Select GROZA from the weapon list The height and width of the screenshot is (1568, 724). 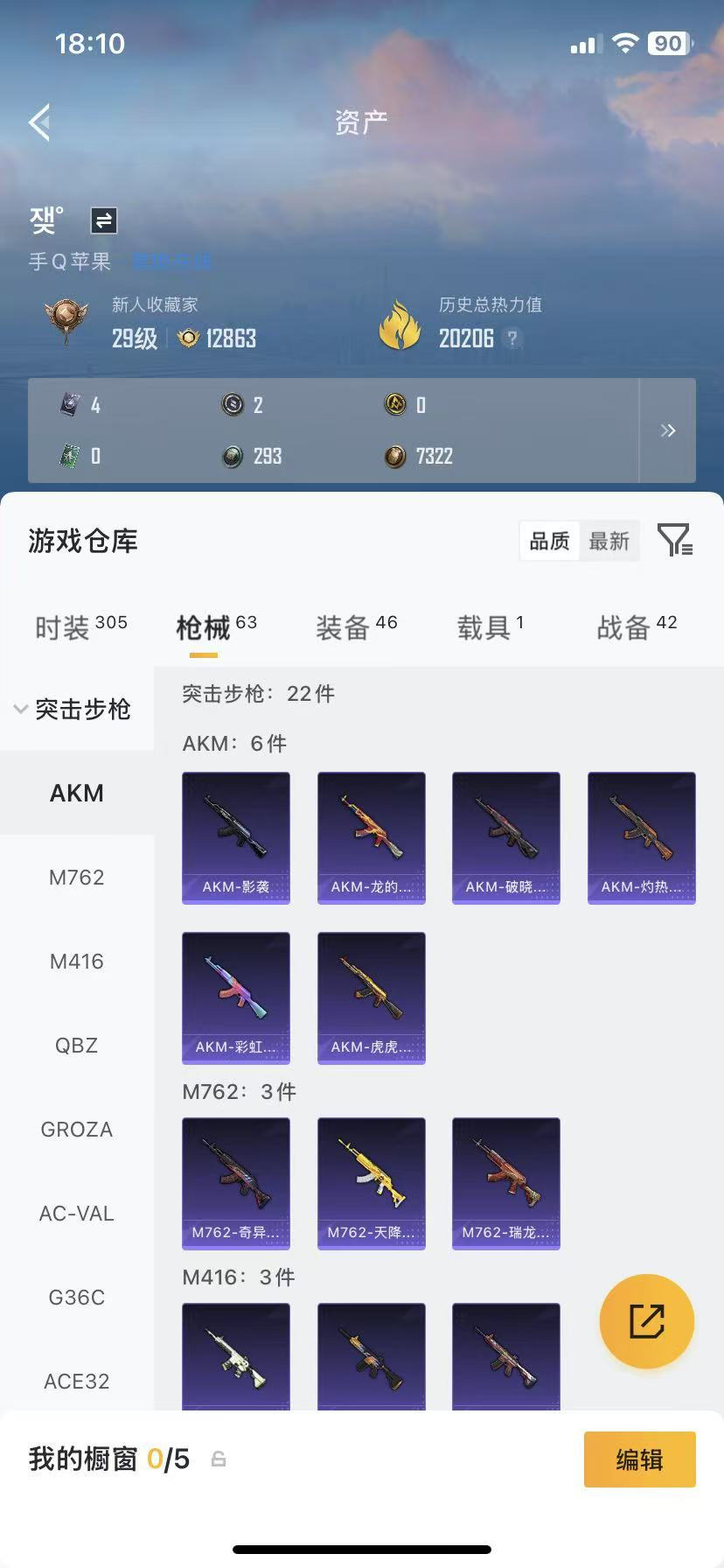[x=76, y=1130]
